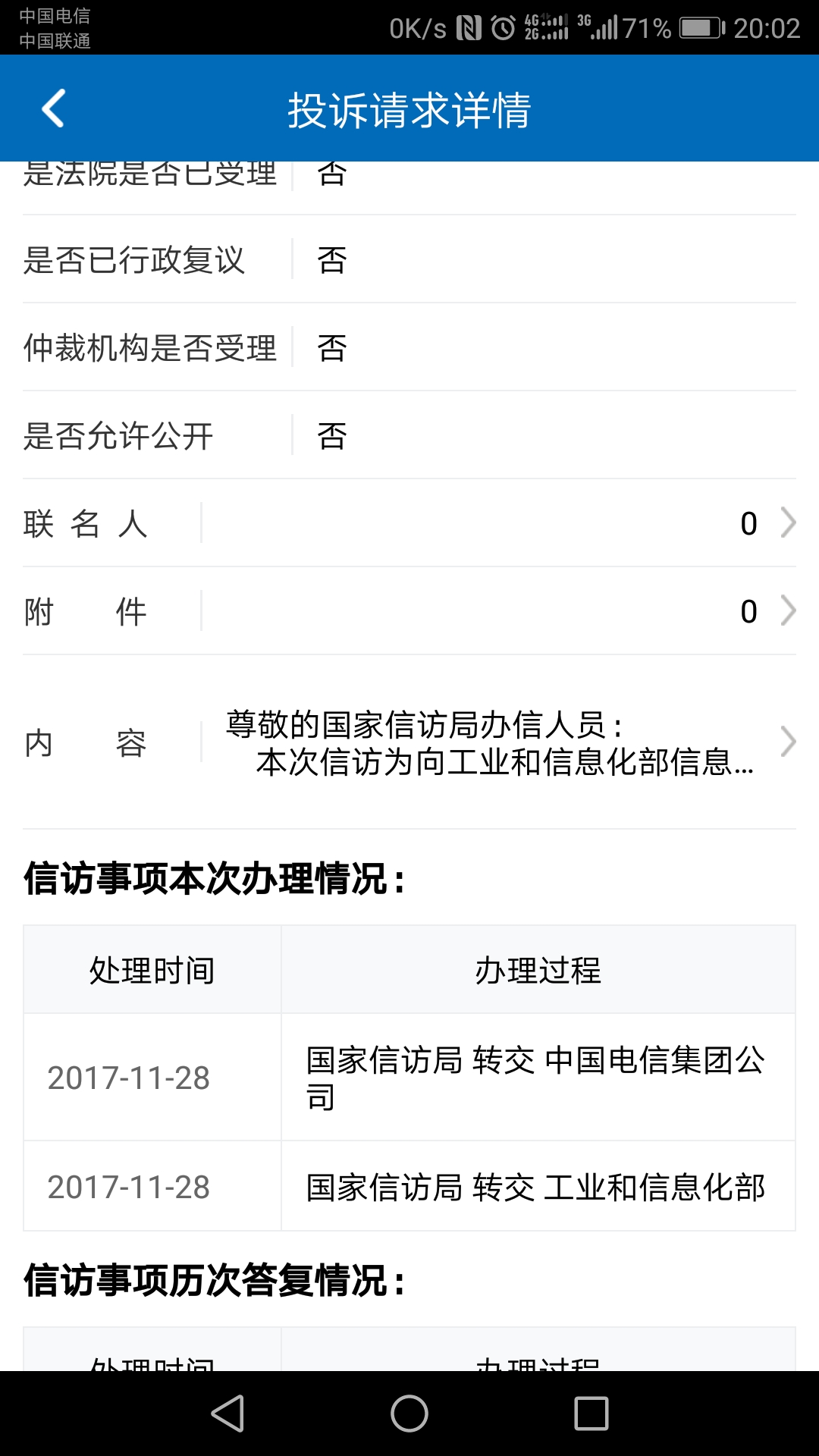Tap the 处理时间 table header

click(x=151, y=968)
